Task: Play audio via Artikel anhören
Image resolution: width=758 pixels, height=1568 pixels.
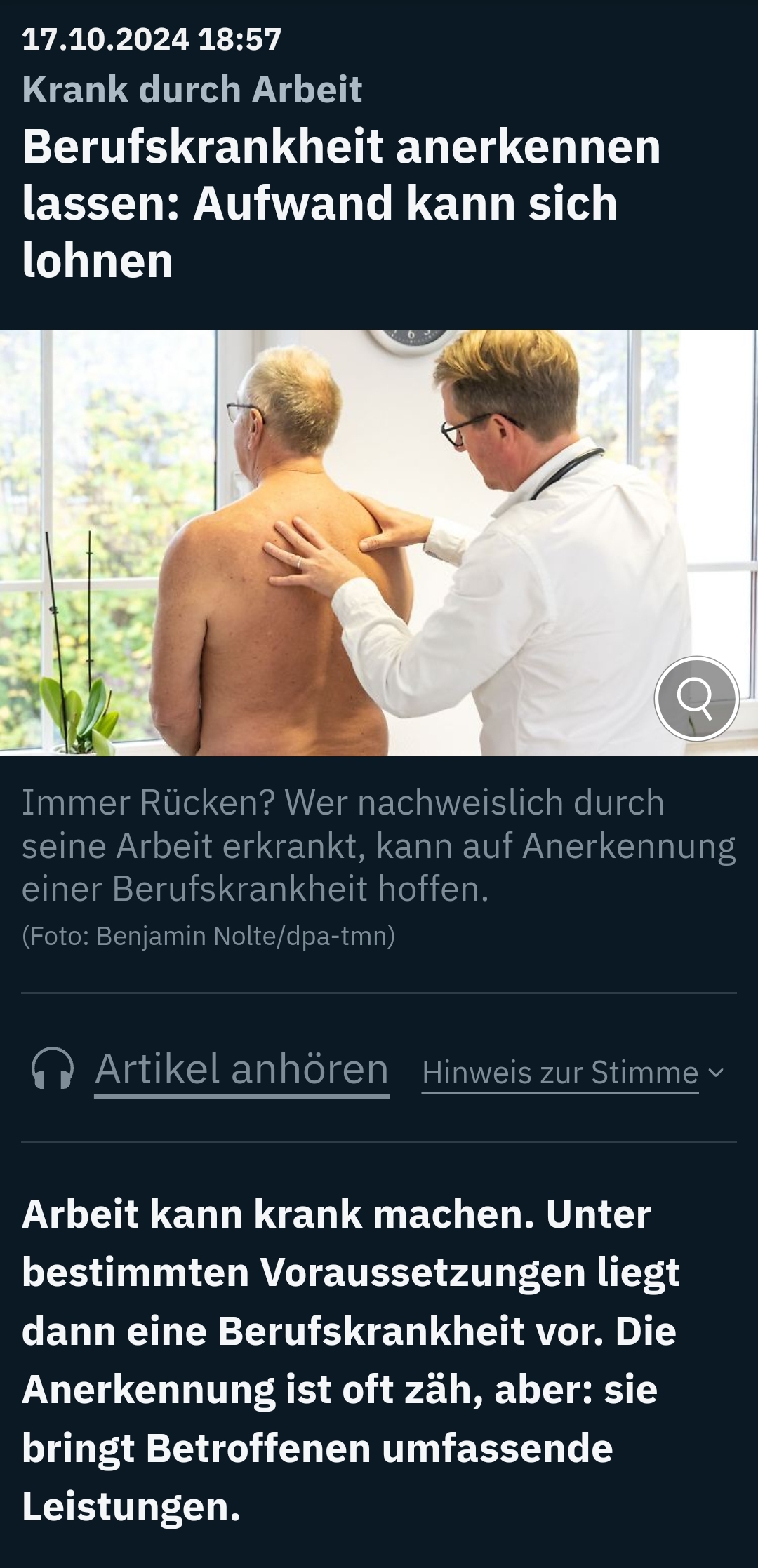Action: [x=241, y=1069]
